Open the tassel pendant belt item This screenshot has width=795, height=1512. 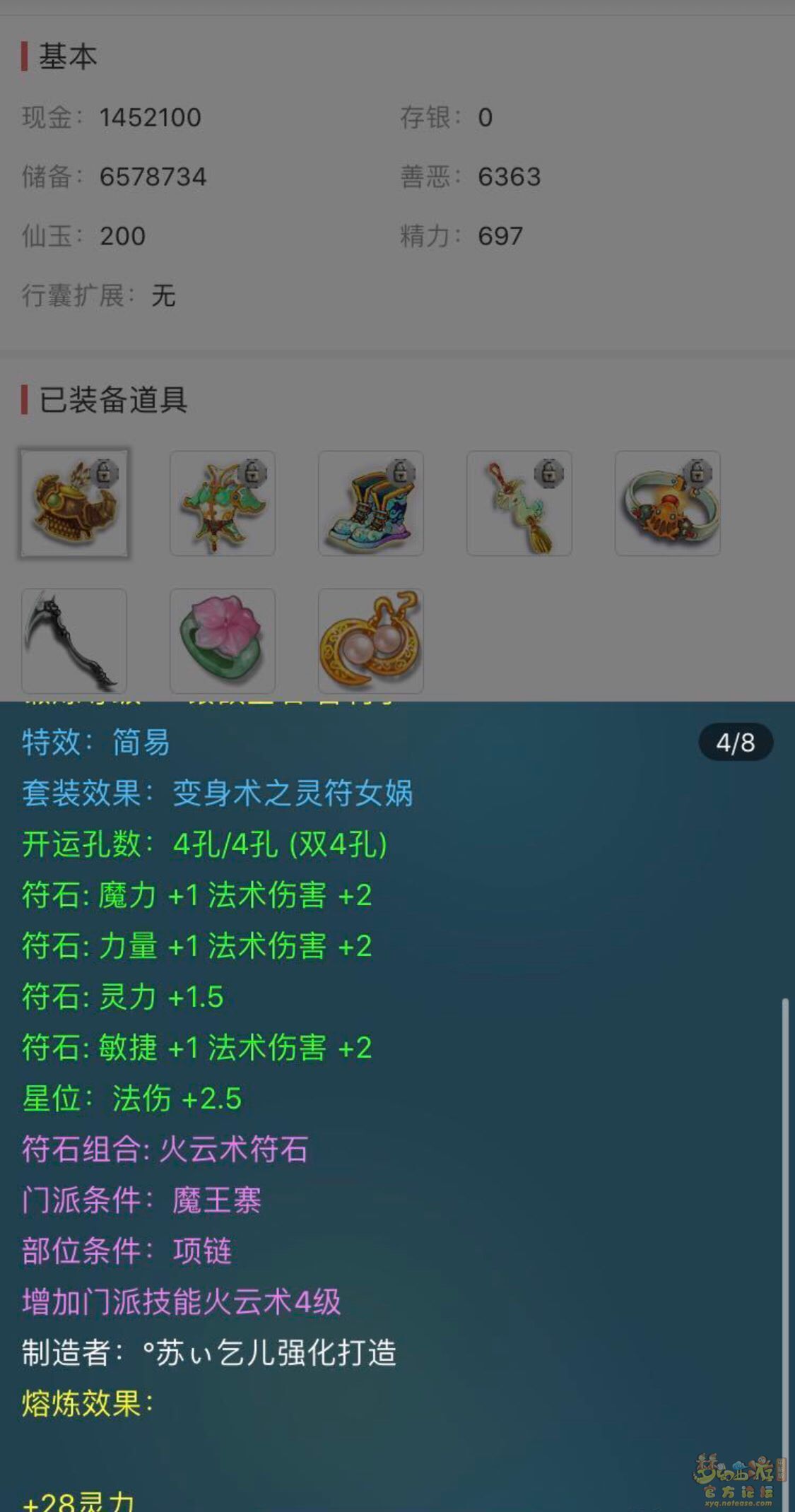click(x=519, y=503)
